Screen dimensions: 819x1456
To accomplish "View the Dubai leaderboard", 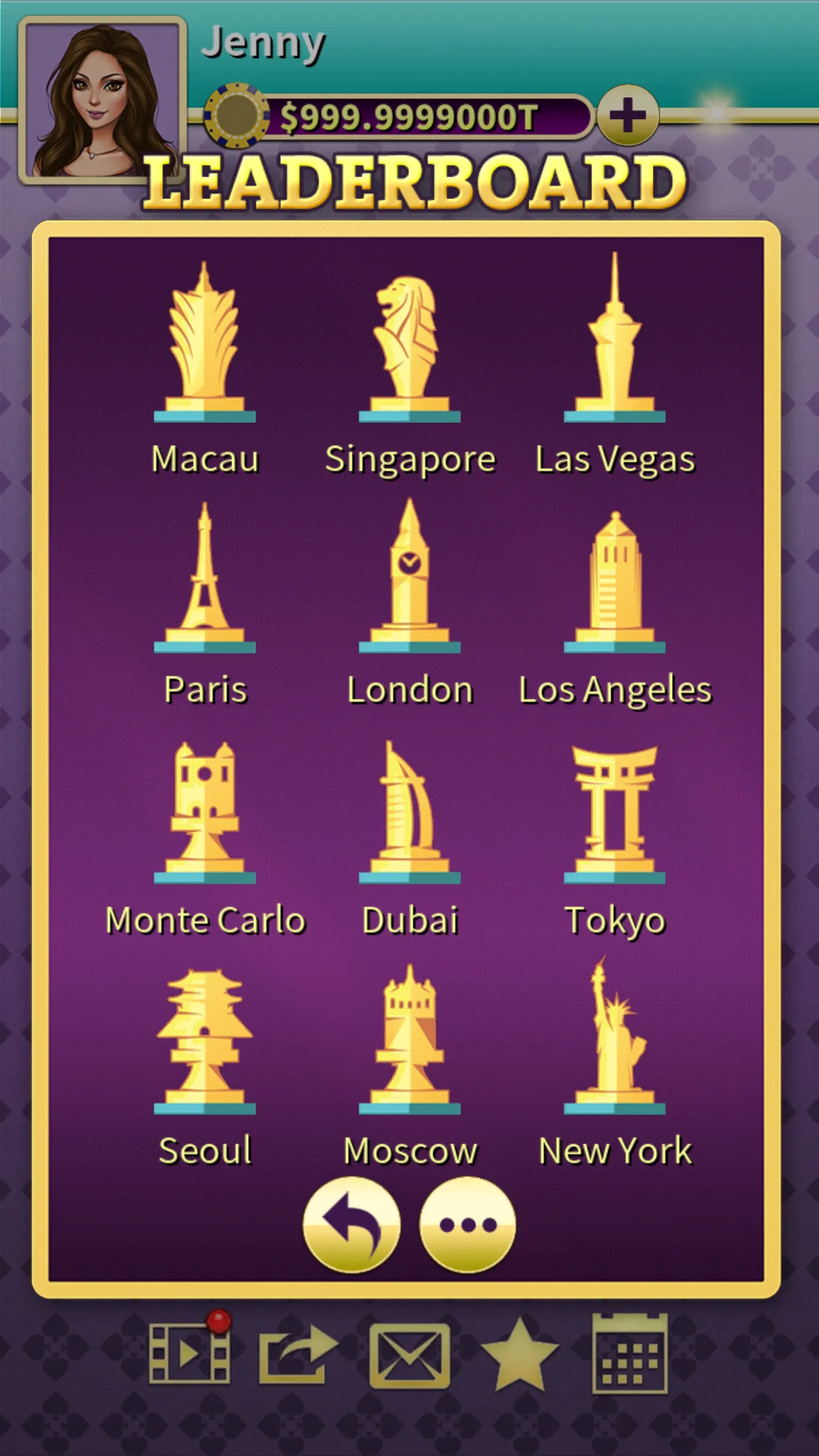I will (409, 831).
